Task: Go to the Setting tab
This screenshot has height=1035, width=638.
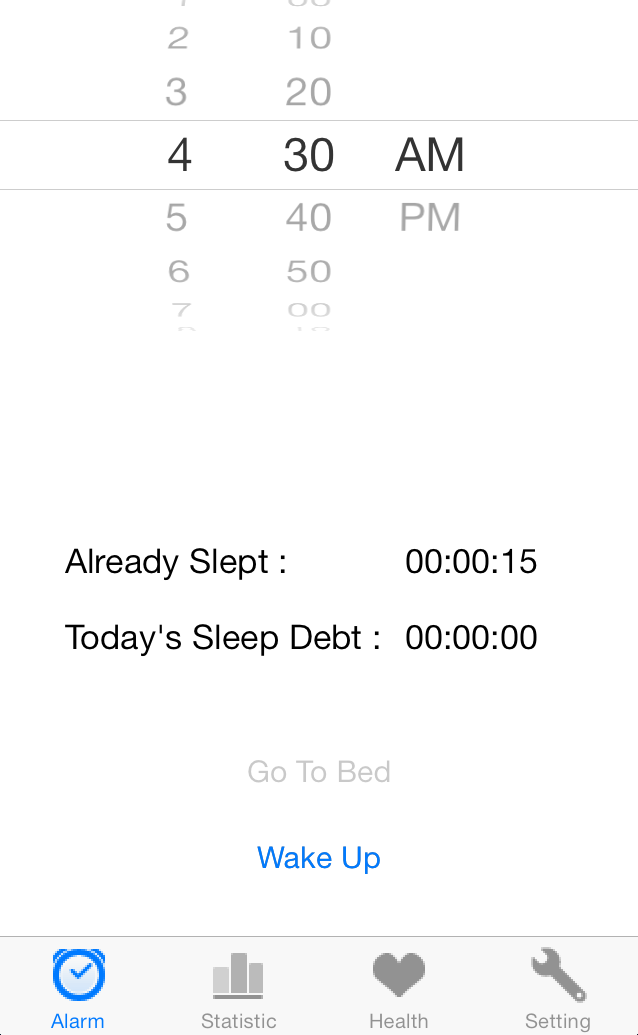Action: [557, 988]
